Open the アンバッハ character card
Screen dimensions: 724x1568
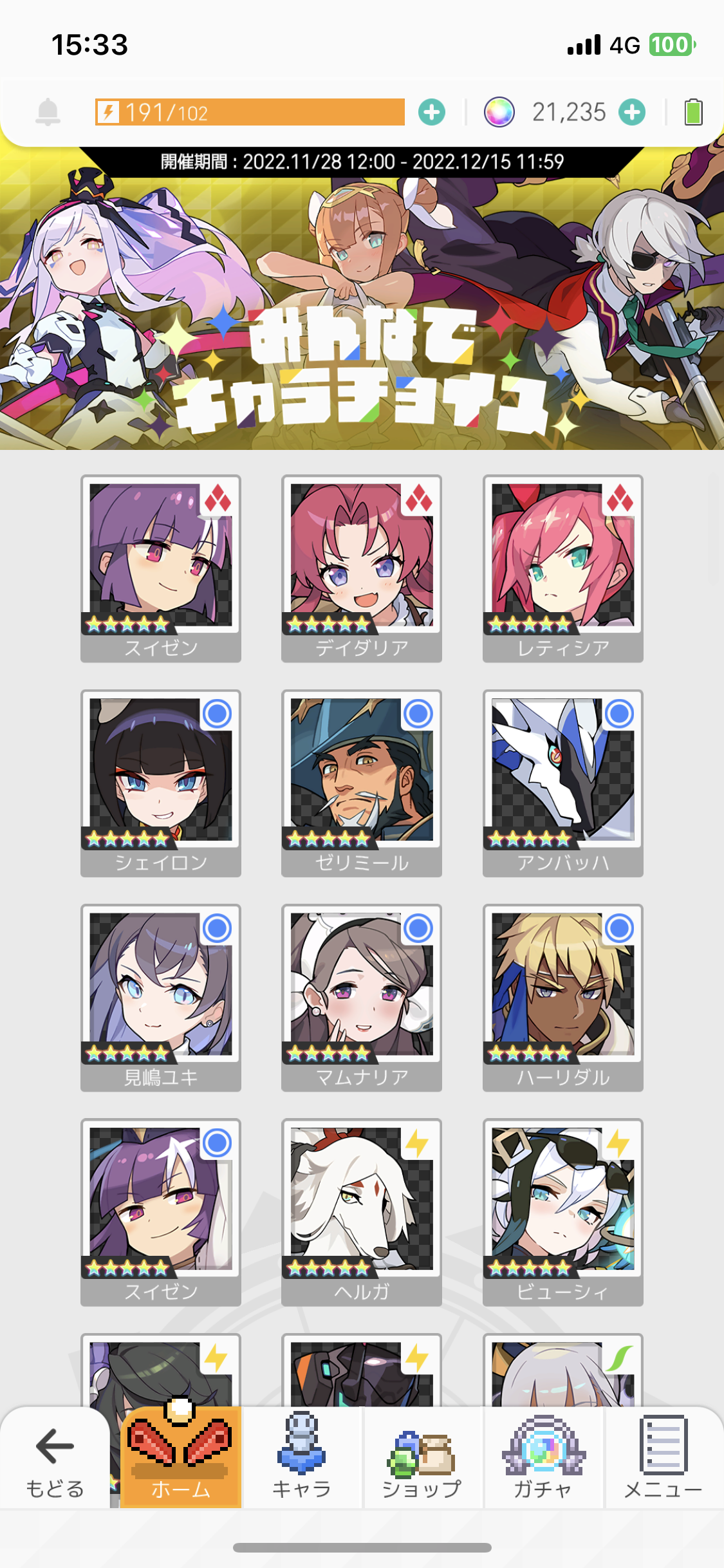pos(562,781)
